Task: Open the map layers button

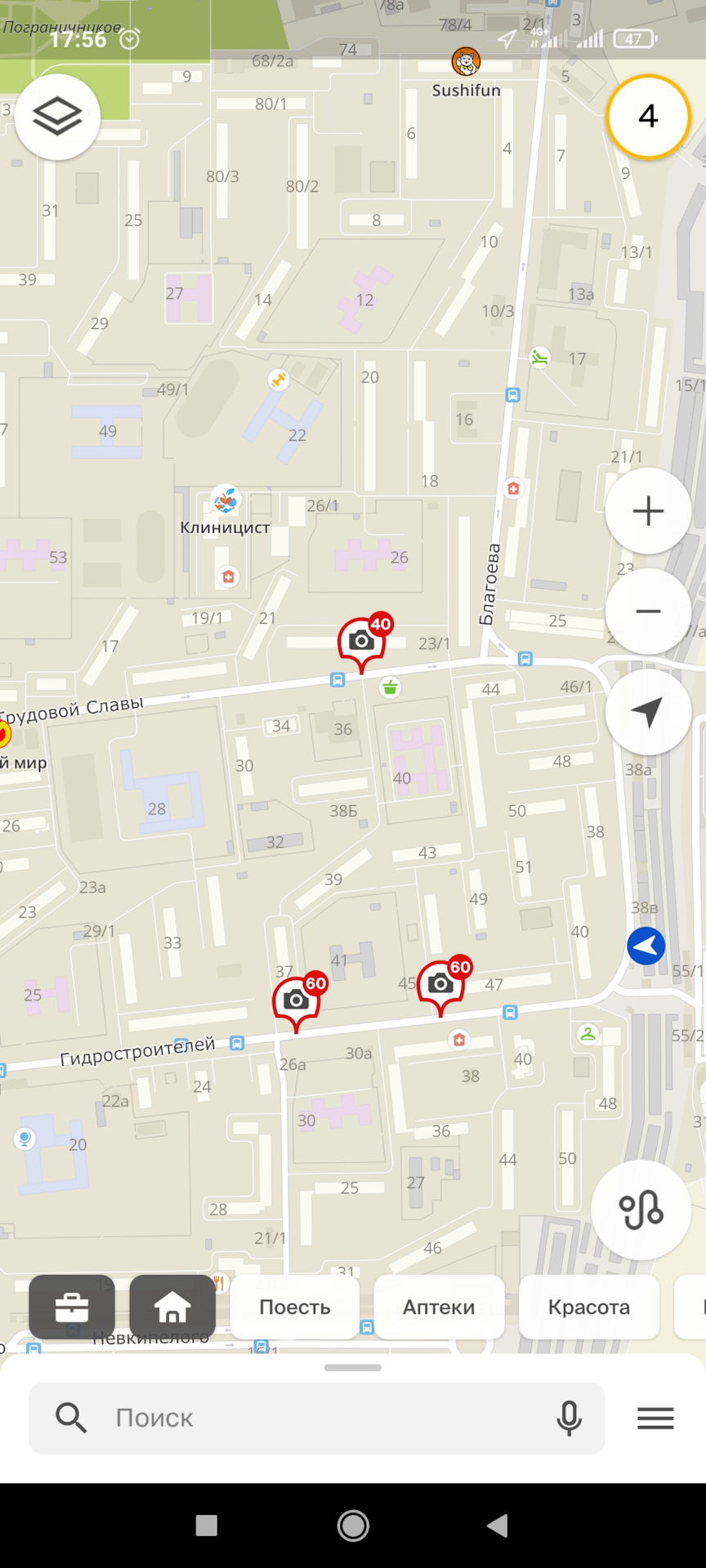Action: click(x=57, y=117)
